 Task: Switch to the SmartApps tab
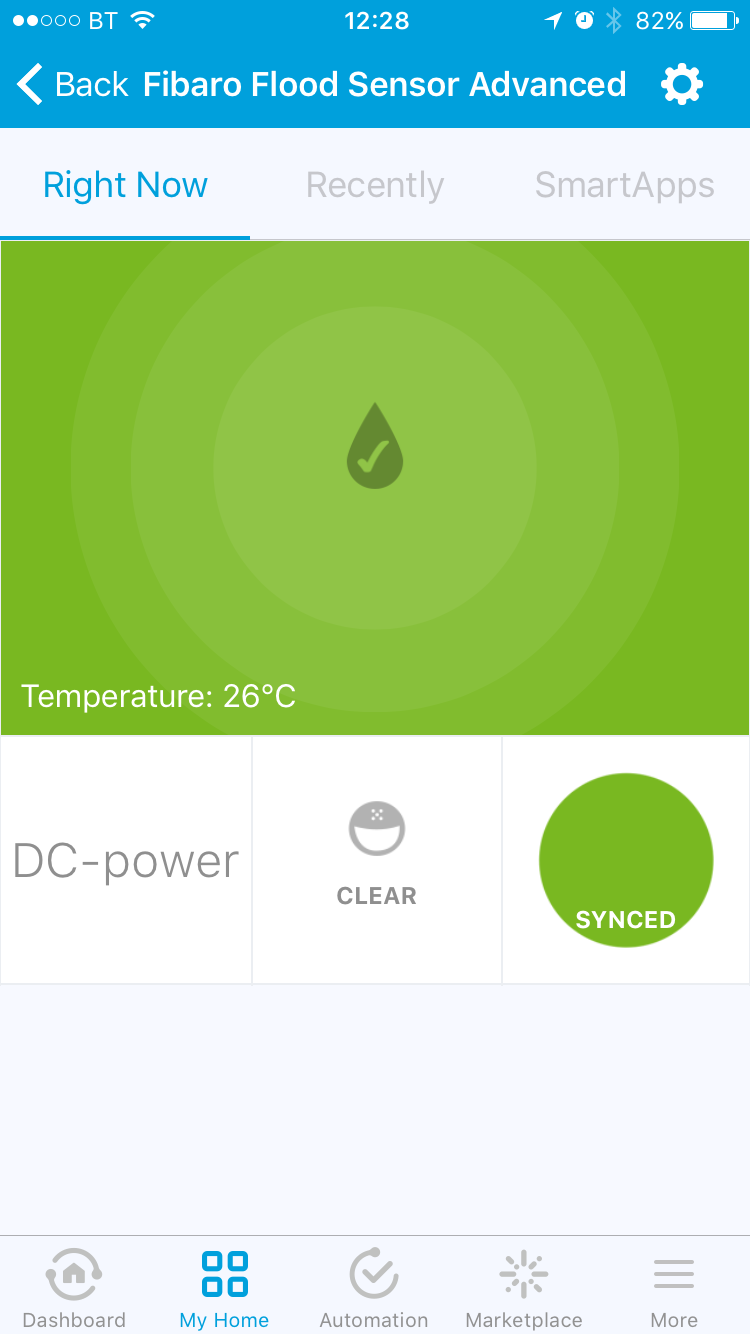624,185
